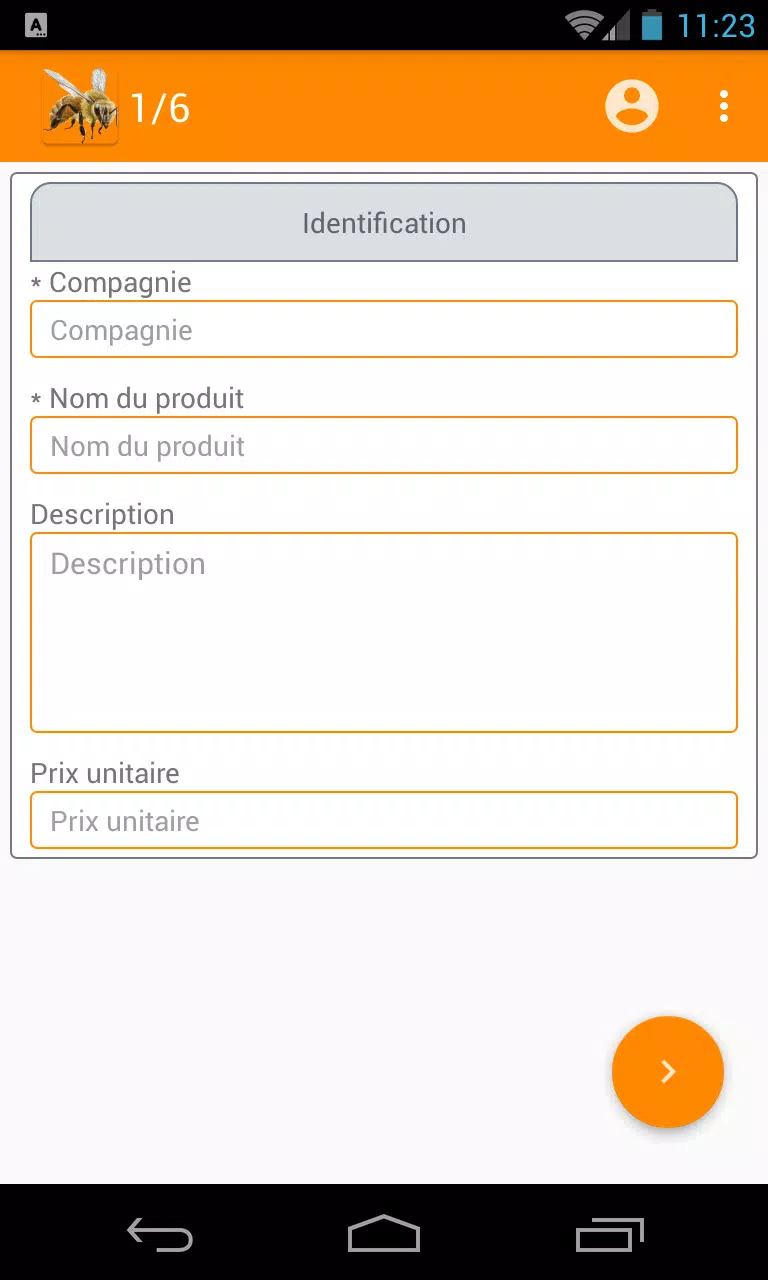This screenshot has width=768, height=1280.
Task: Tap the system back button
Action: pyautogui.click(x=160, y=1234)
